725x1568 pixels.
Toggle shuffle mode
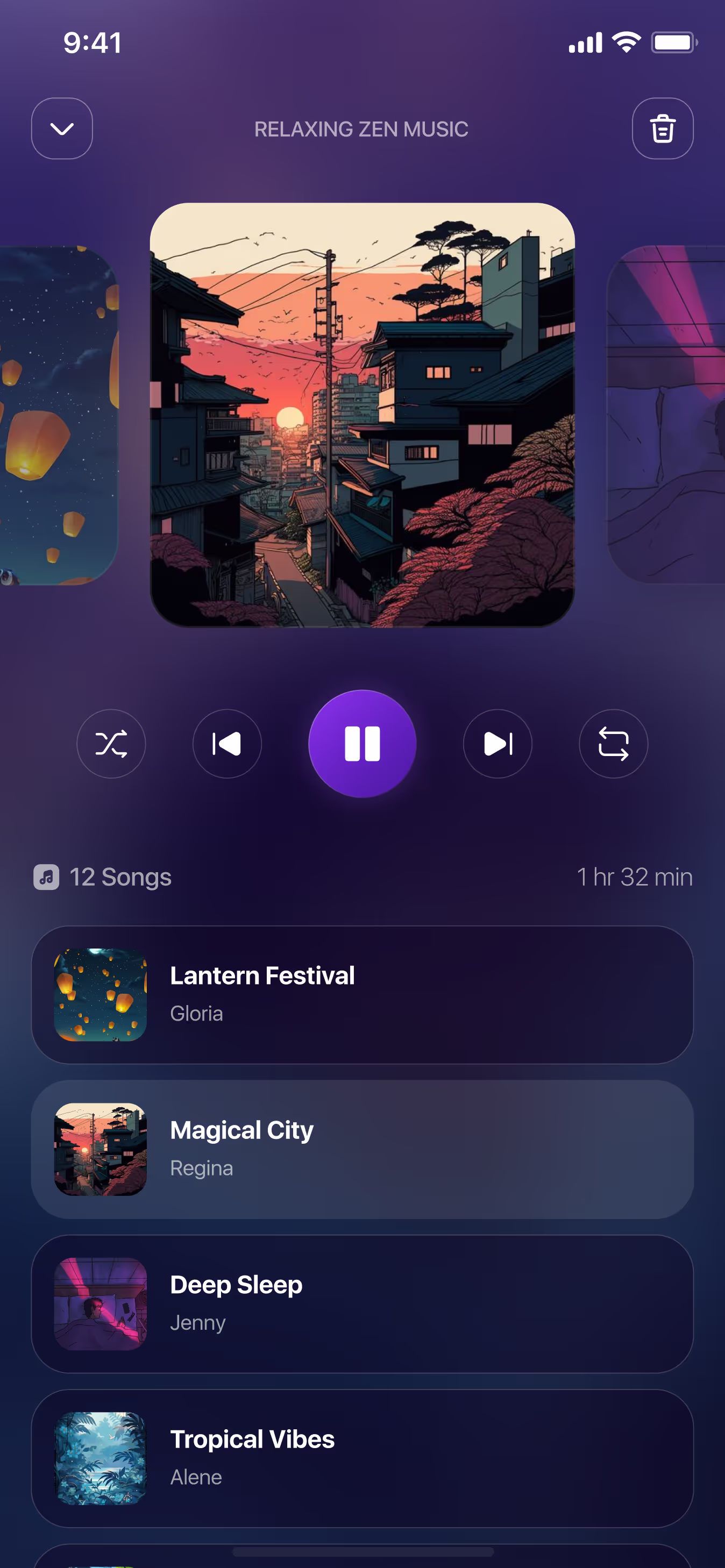[x=111, y=743]
